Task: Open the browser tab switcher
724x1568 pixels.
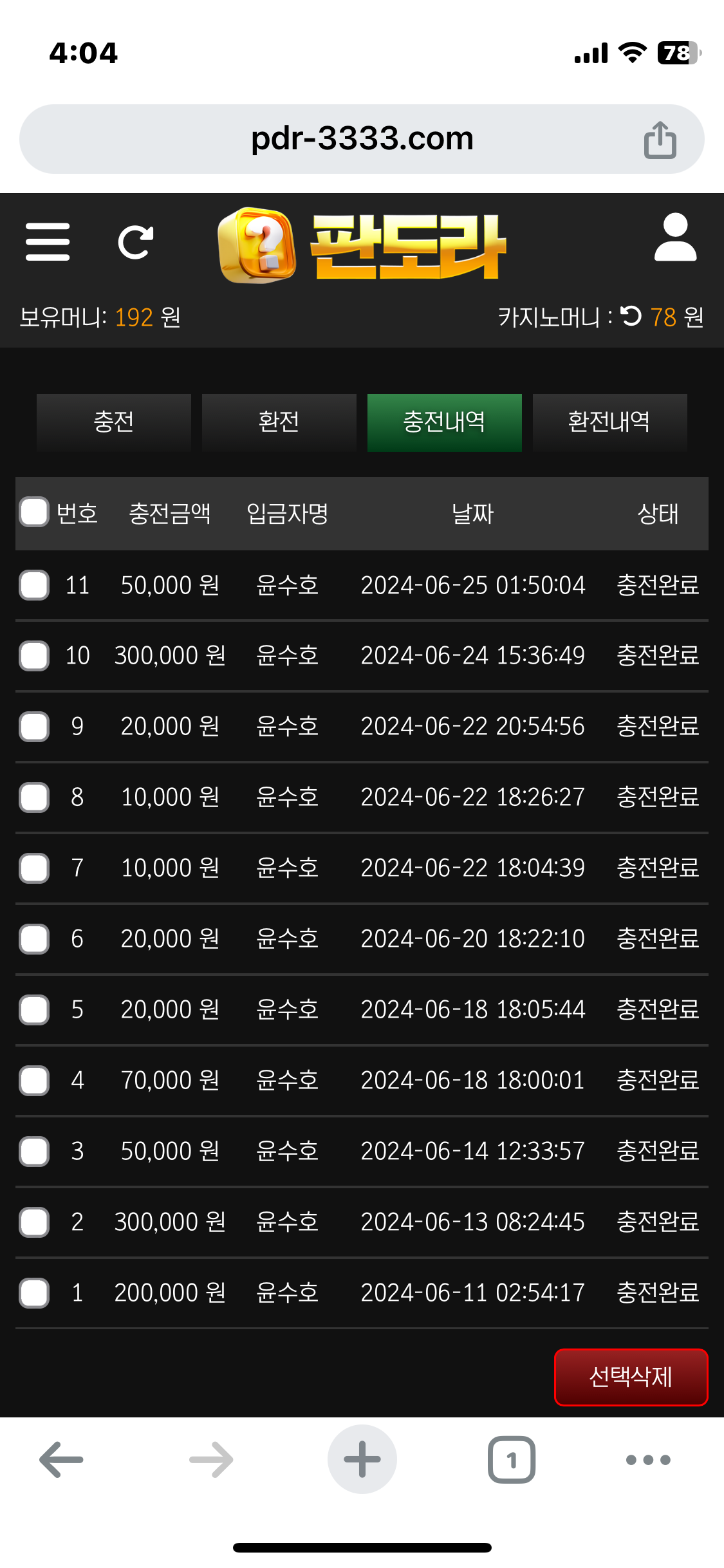Action: [x=512, y=1459]
